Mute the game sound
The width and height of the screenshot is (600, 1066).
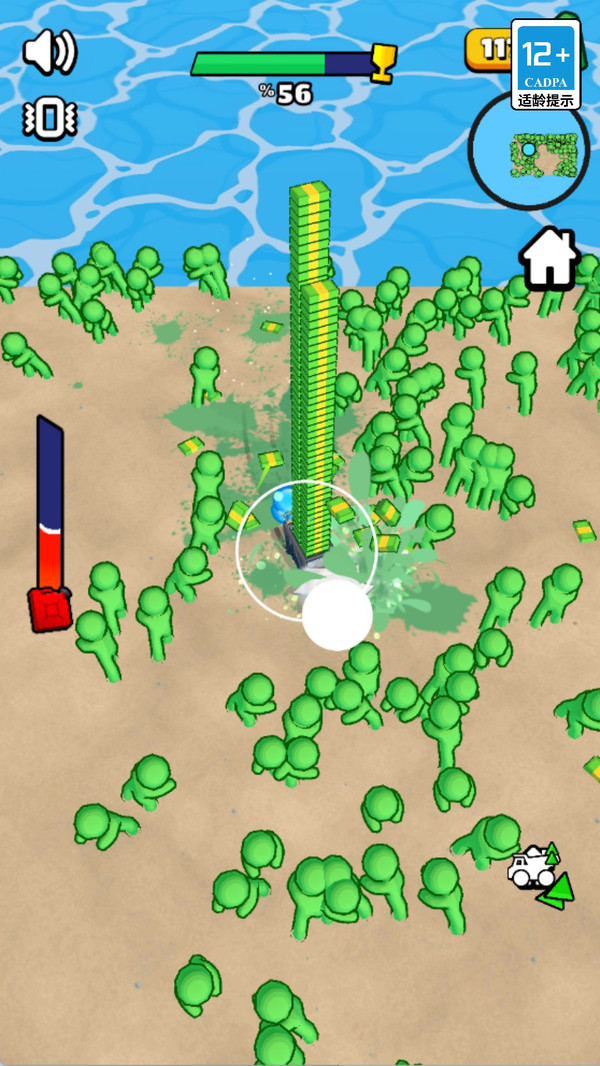tap(50, 52)
